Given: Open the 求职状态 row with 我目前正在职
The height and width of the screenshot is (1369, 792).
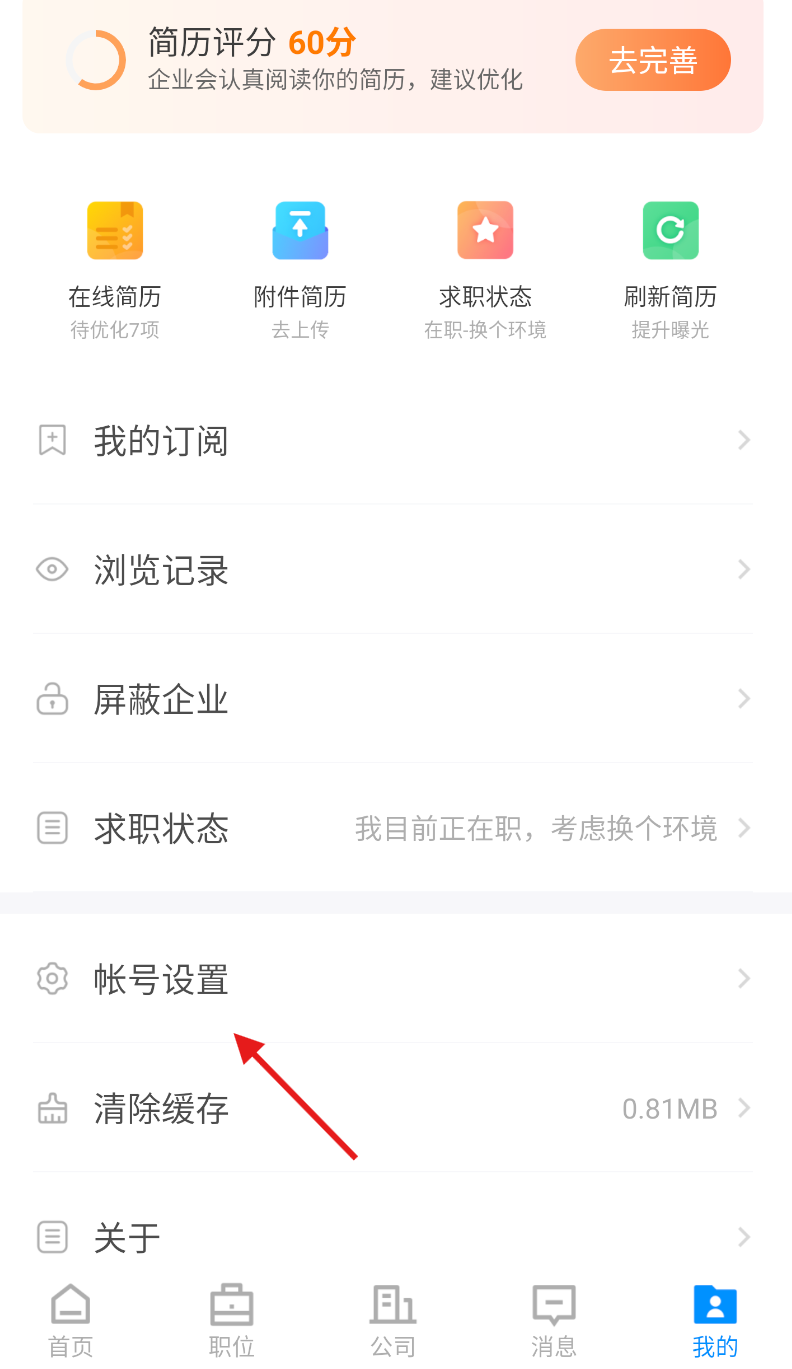Looking at the screenshot, I should [x=396, y=828].
